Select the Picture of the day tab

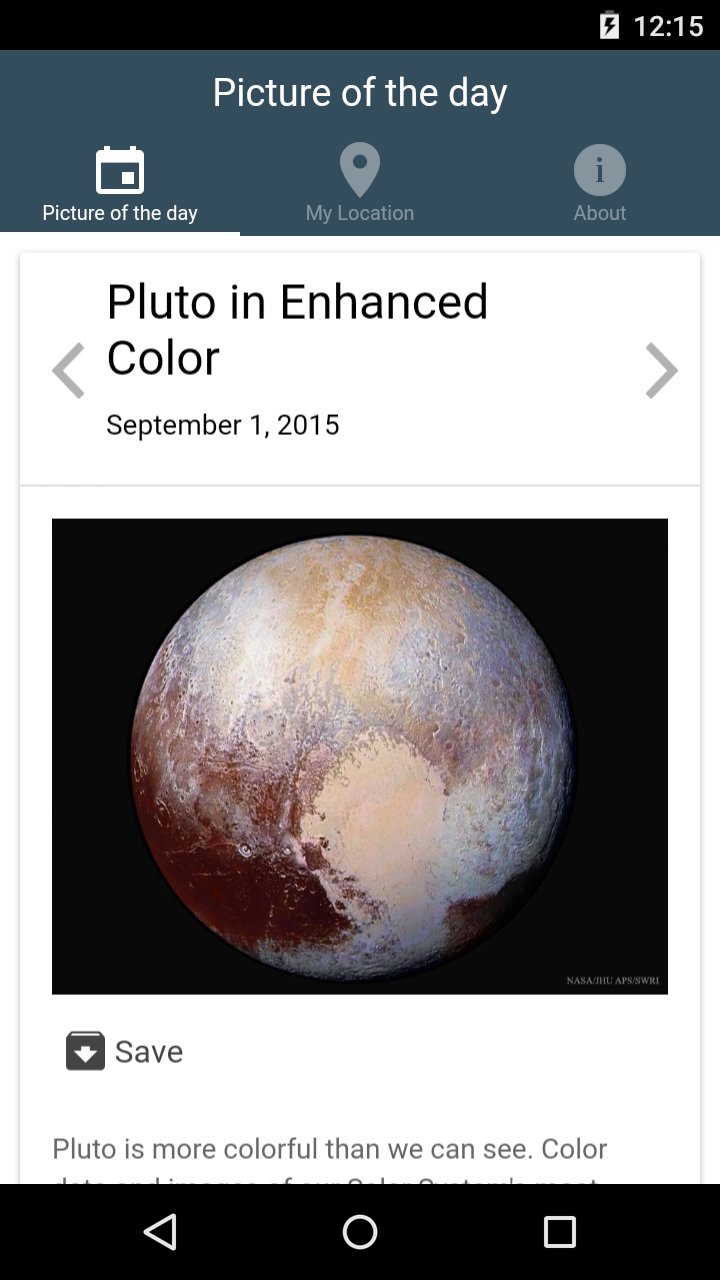point(119,183)
